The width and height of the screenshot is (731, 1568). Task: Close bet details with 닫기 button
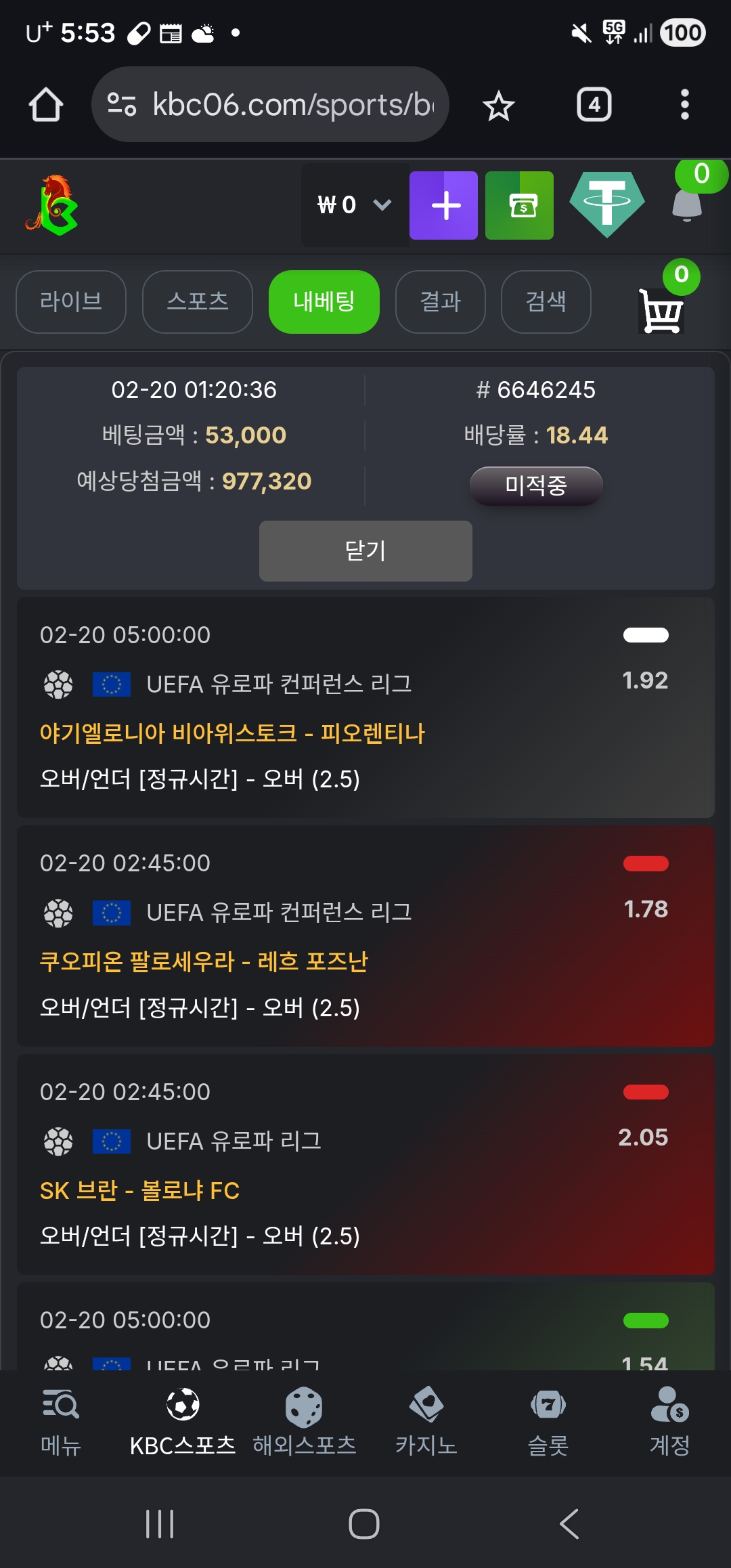(365, 550)
